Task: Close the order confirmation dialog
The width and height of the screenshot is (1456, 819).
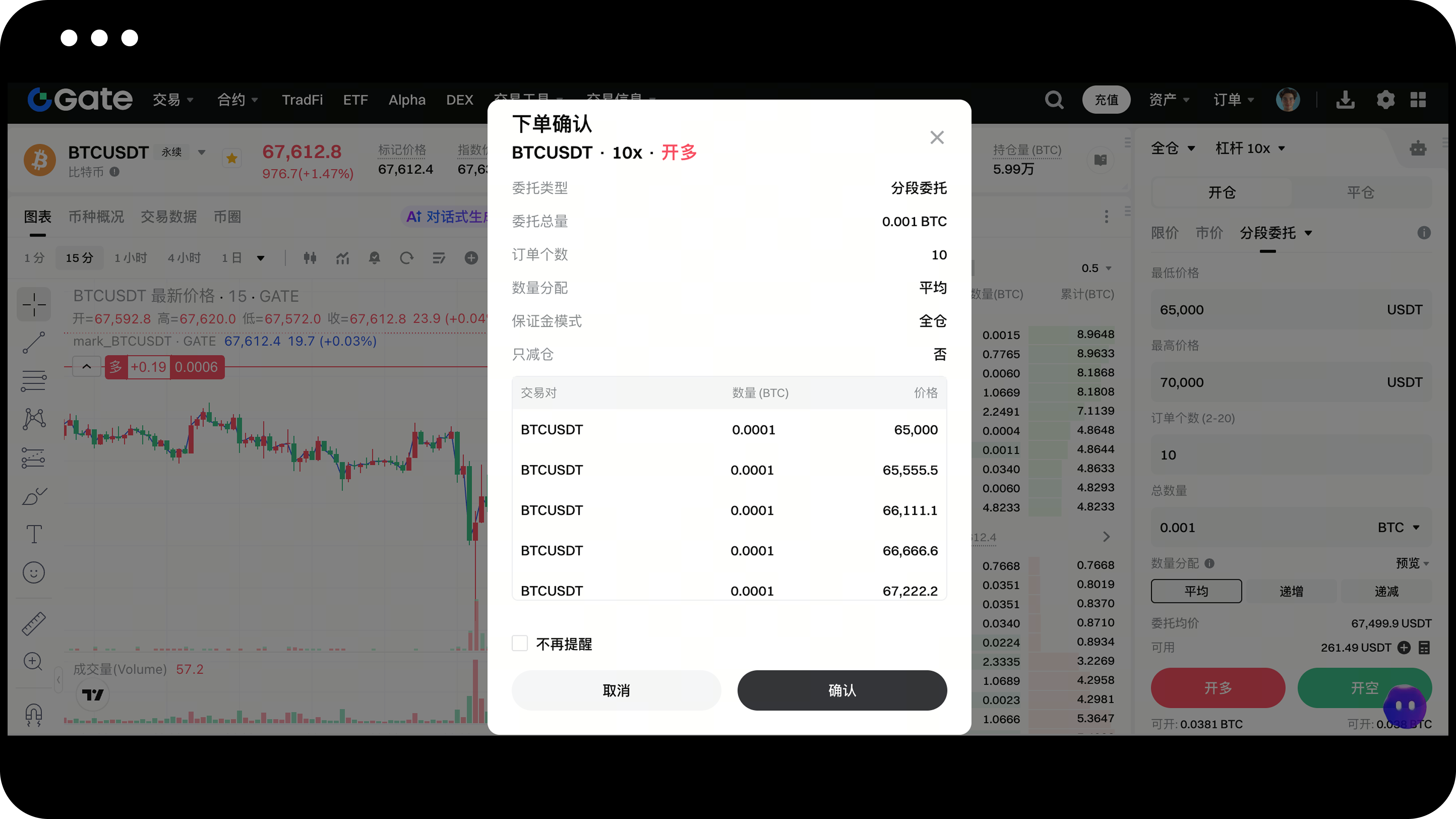Action: [x=937, y=137]
